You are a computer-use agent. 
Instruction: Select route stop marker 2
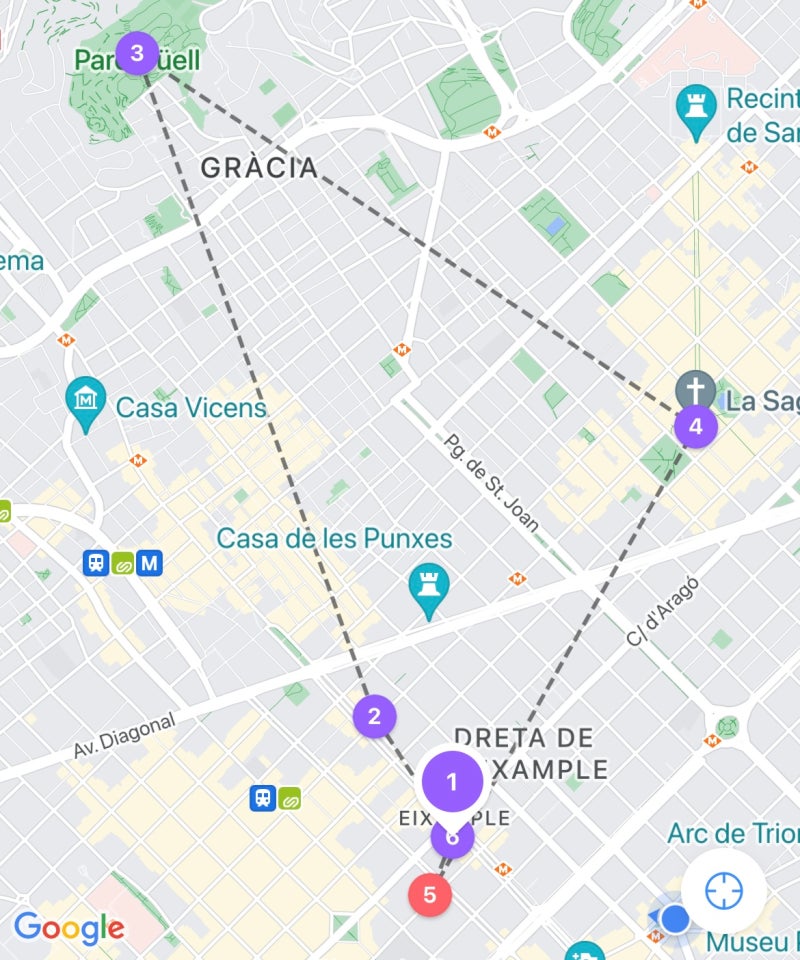click(375, 716)
